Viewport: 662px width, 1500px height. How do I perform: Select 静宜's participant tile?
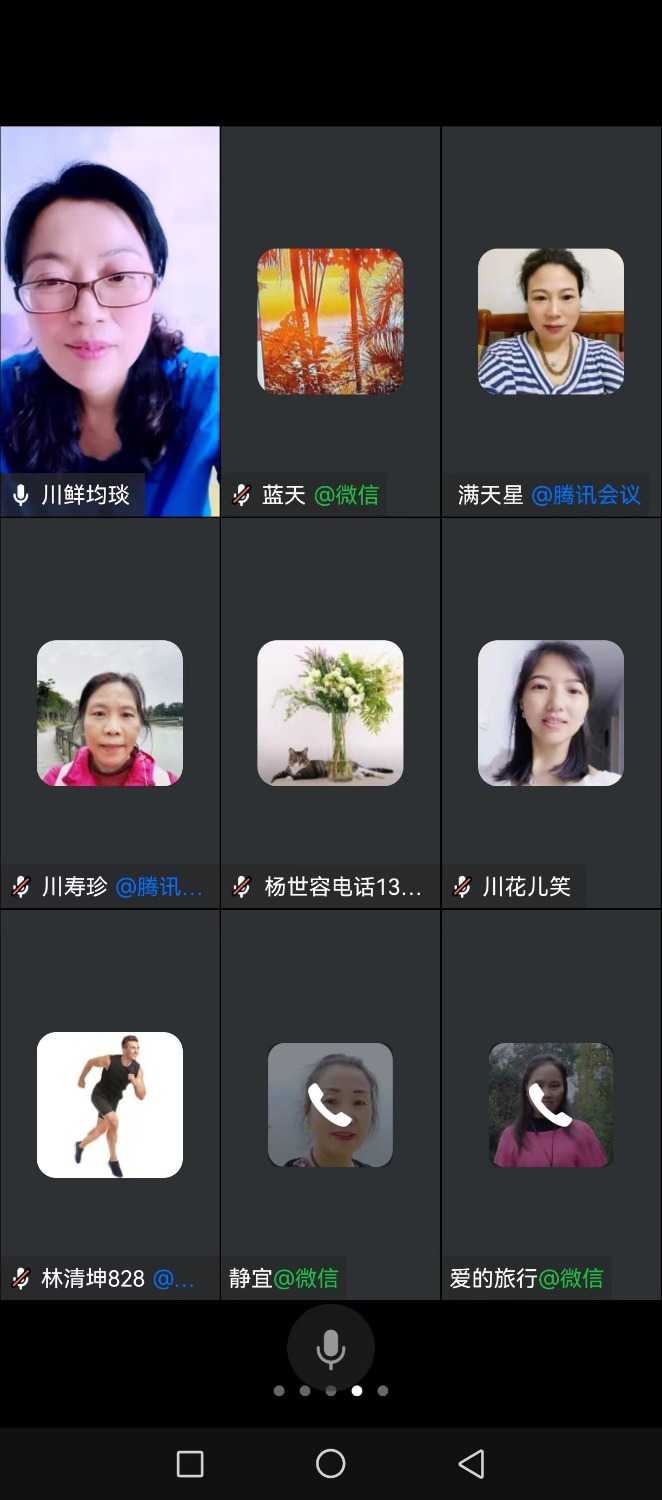point(330,1105)
